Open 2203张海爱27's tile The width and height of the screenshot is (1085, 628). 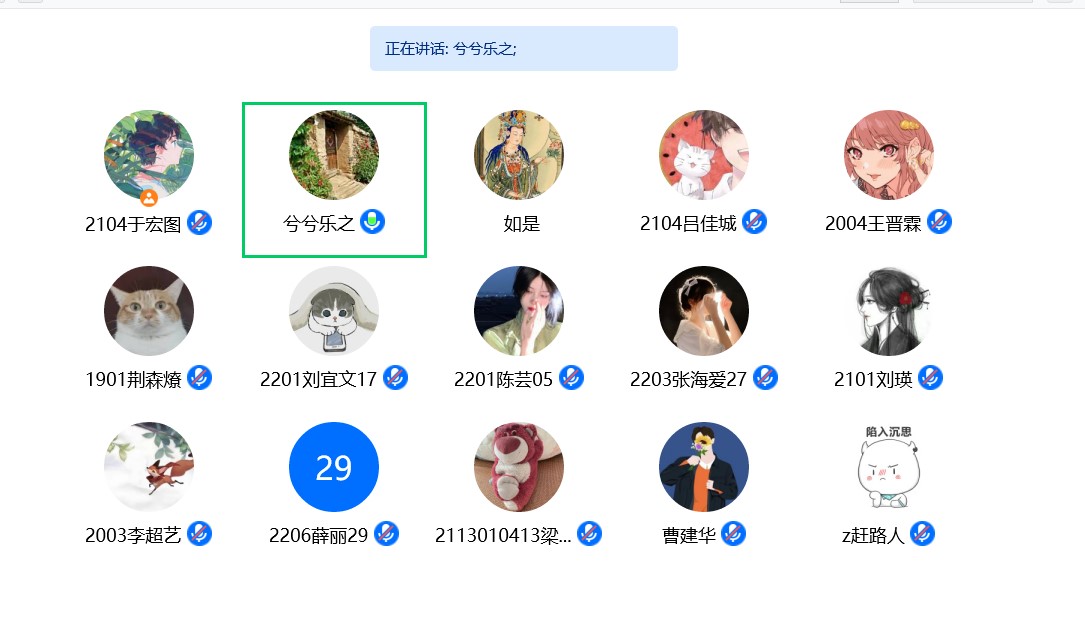tap(704, 311)
